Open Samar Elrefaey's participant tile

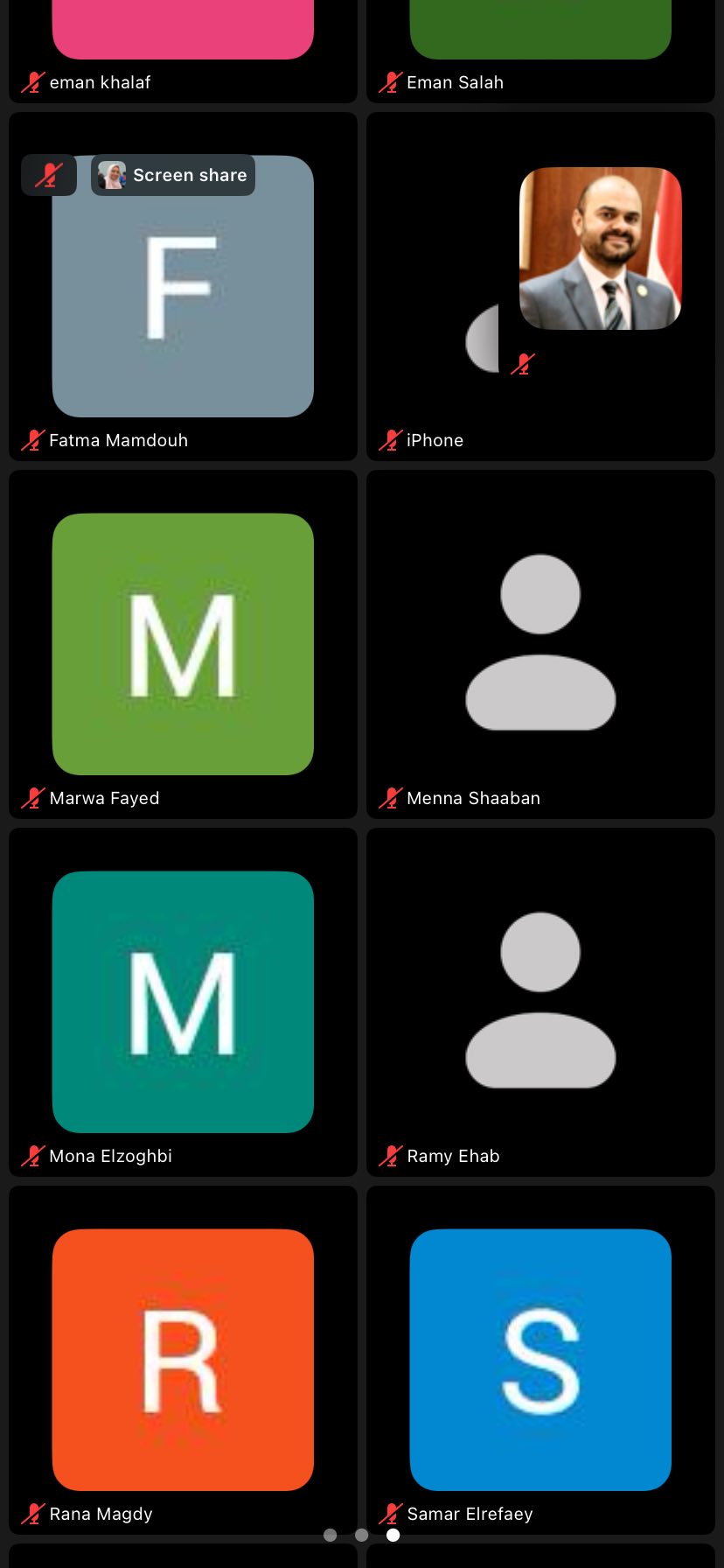(x=540, y=1359)
